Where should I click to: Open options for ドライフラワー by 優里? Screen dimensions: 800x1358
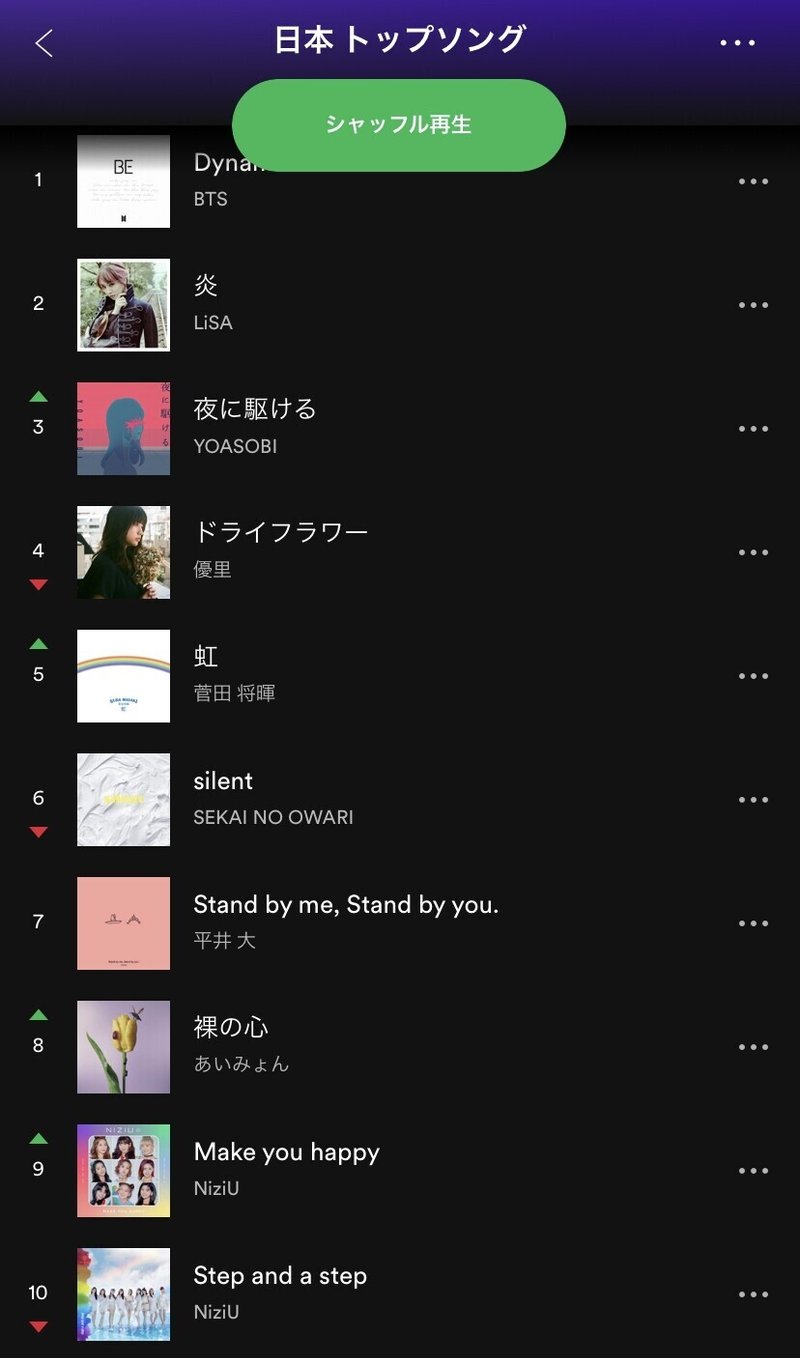pos(751,551)
